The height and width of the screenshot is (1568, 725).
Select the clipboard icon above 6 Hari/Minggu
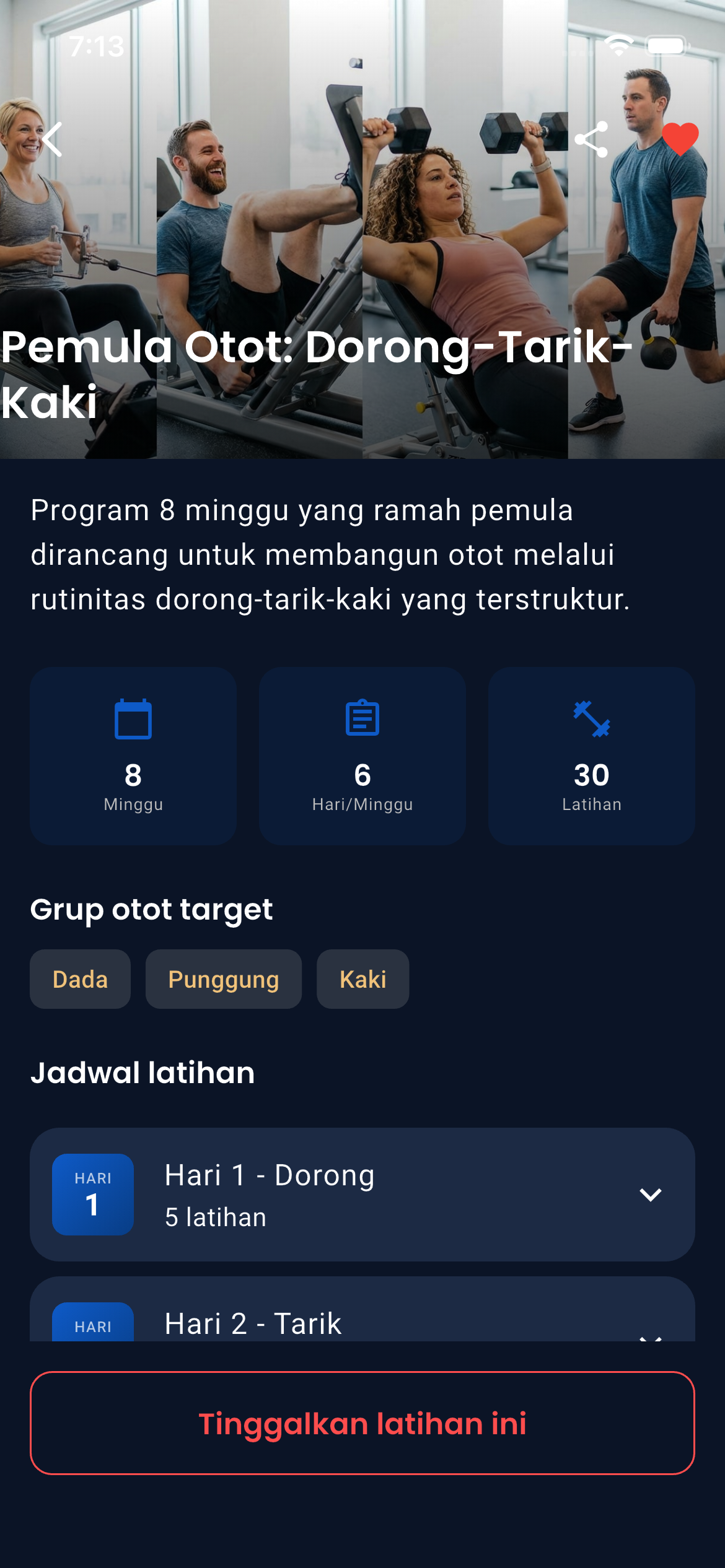click(x=362, y=718)
